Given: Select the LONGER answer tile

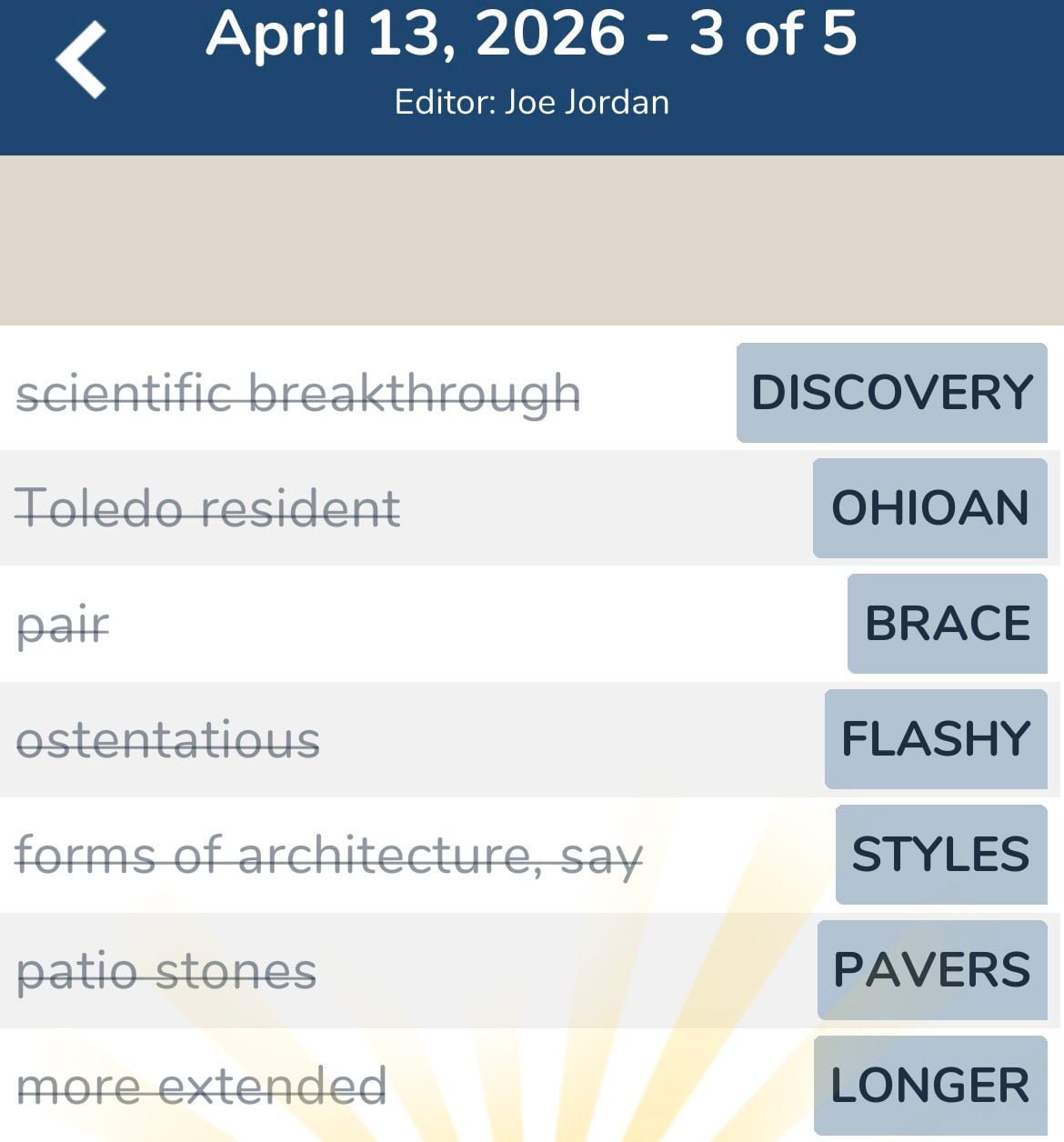Looking at the screenshot, I should point(929,1085).
